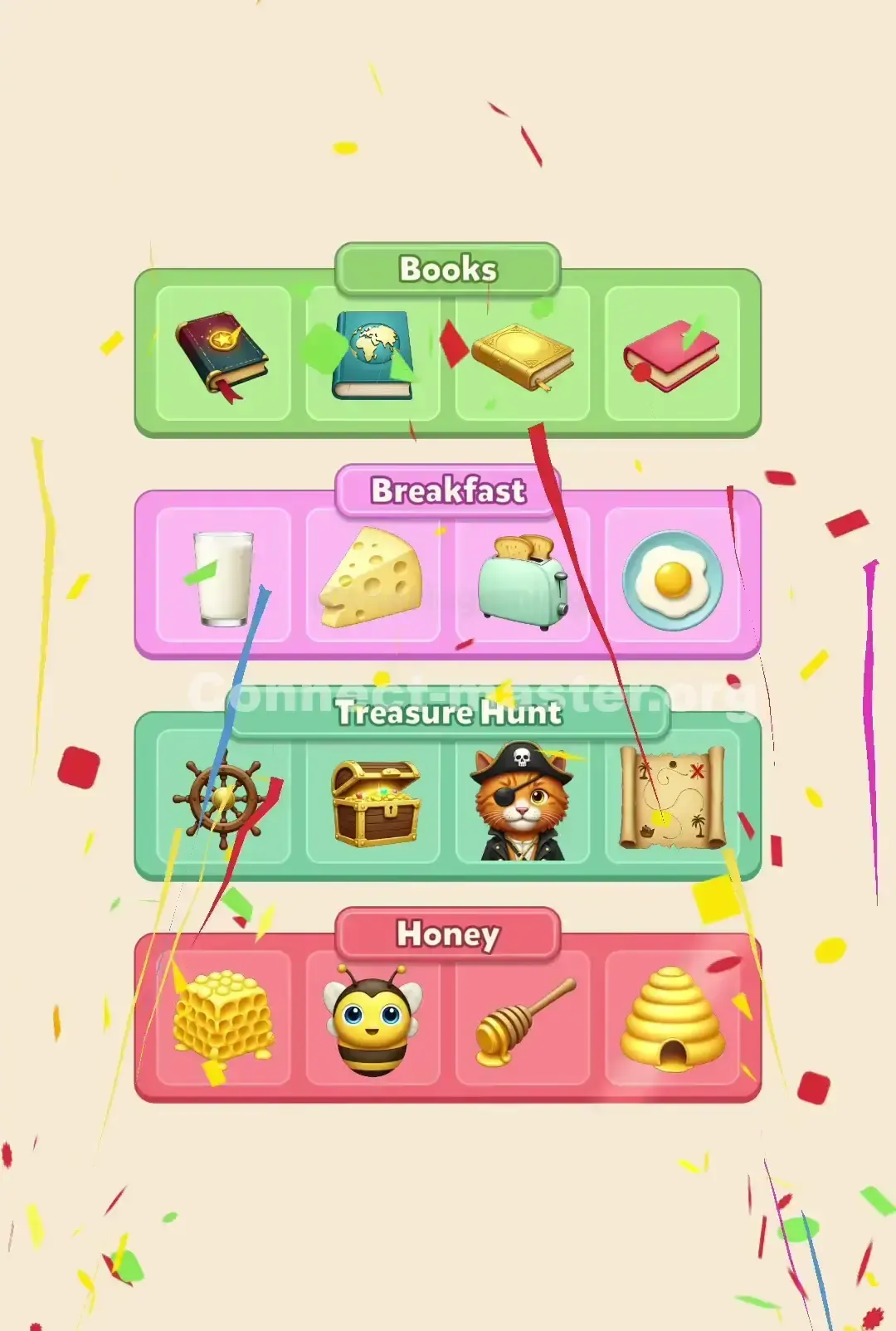This screenshot has height=1331, width=896.
Task: Open the golden treasure chest
Action: (371, 799)
